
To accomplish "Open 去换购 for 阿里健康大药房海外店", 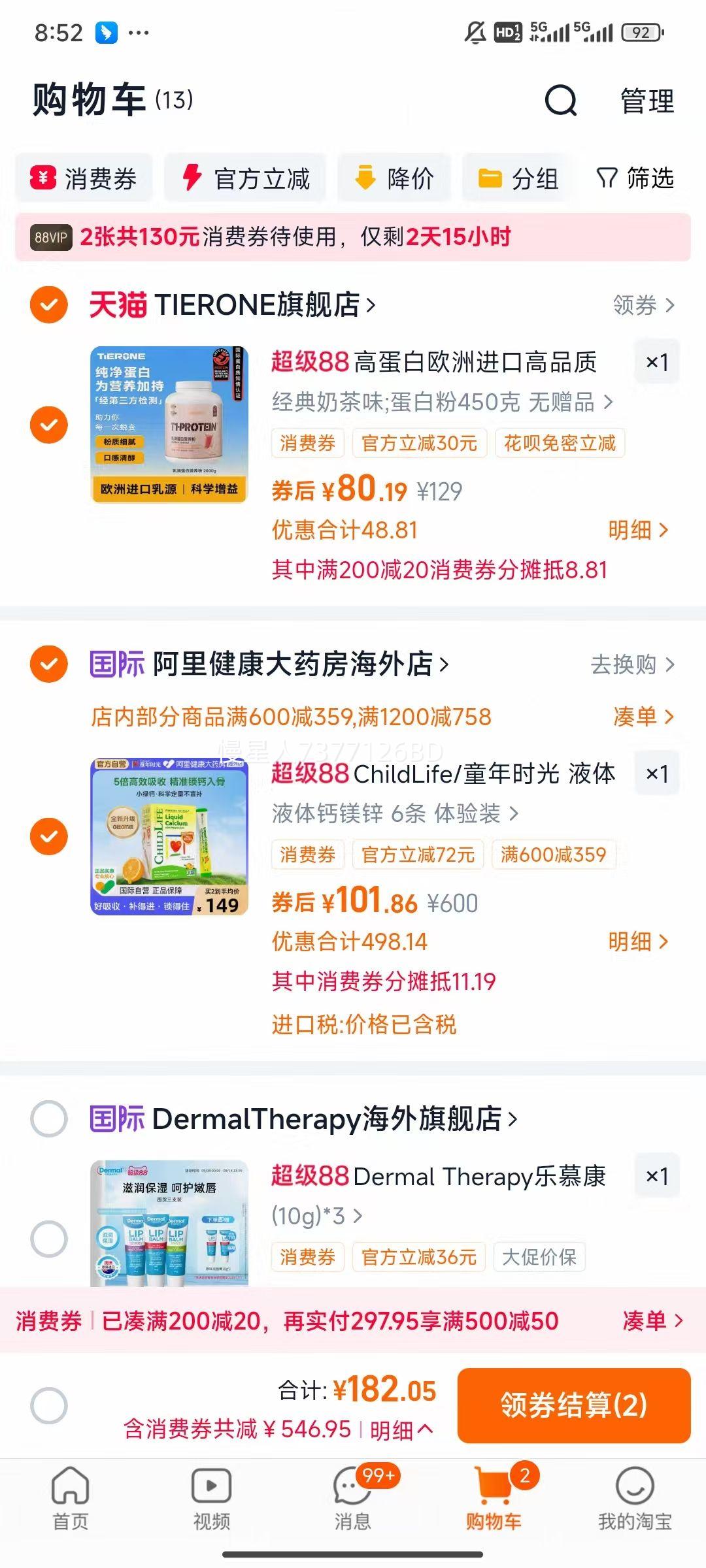I will tap(631, 664).
